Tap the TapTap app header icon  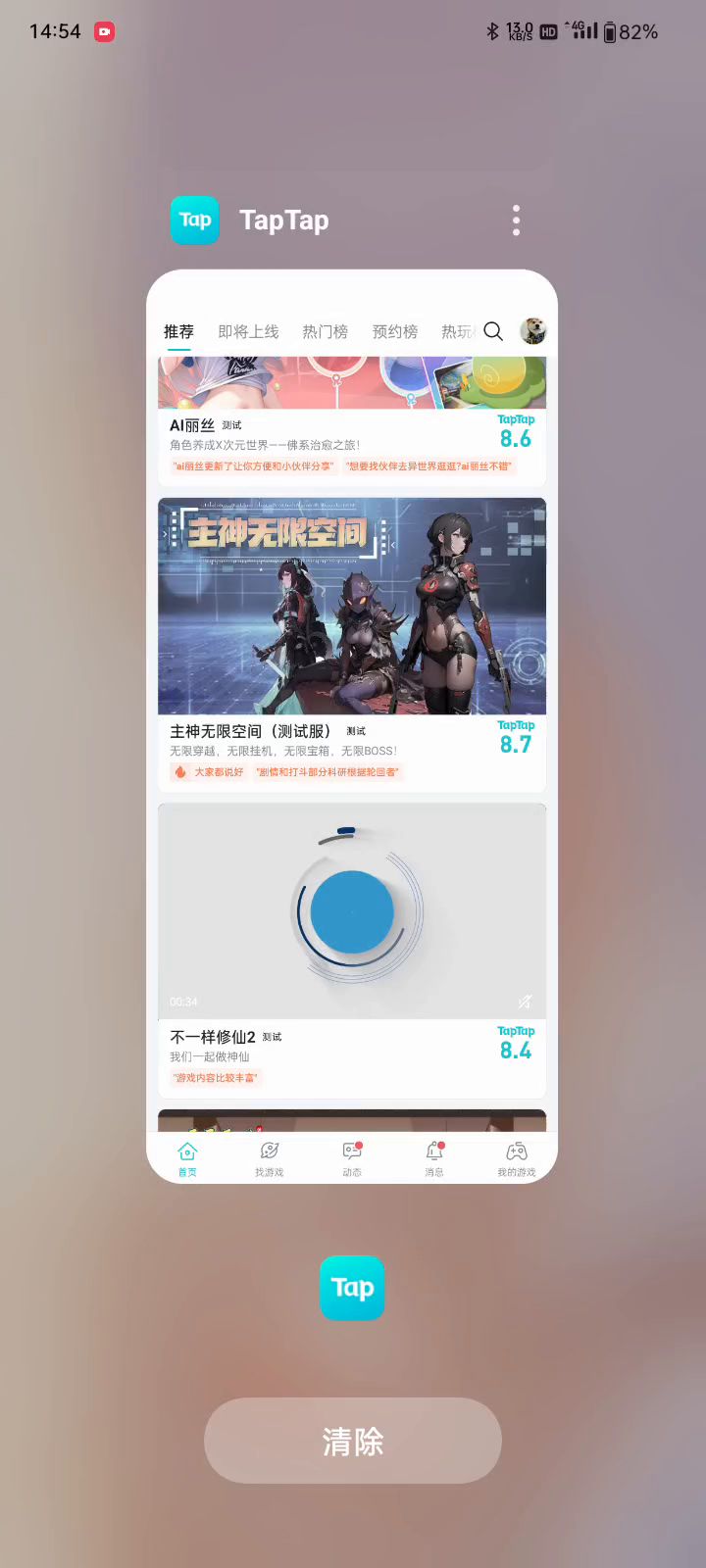[195, 220]
